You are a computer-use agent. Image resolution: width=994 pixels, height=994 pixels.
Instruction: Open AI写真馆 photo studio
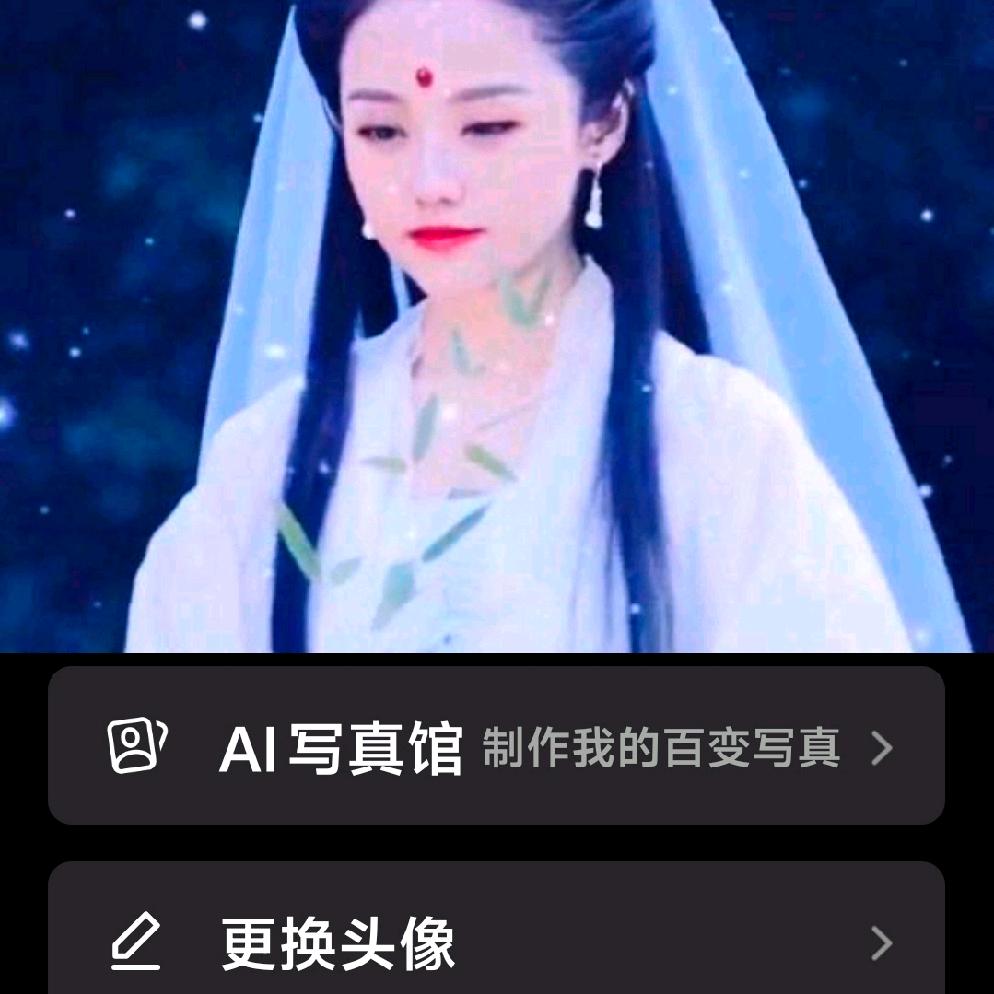tap(496, 746)
